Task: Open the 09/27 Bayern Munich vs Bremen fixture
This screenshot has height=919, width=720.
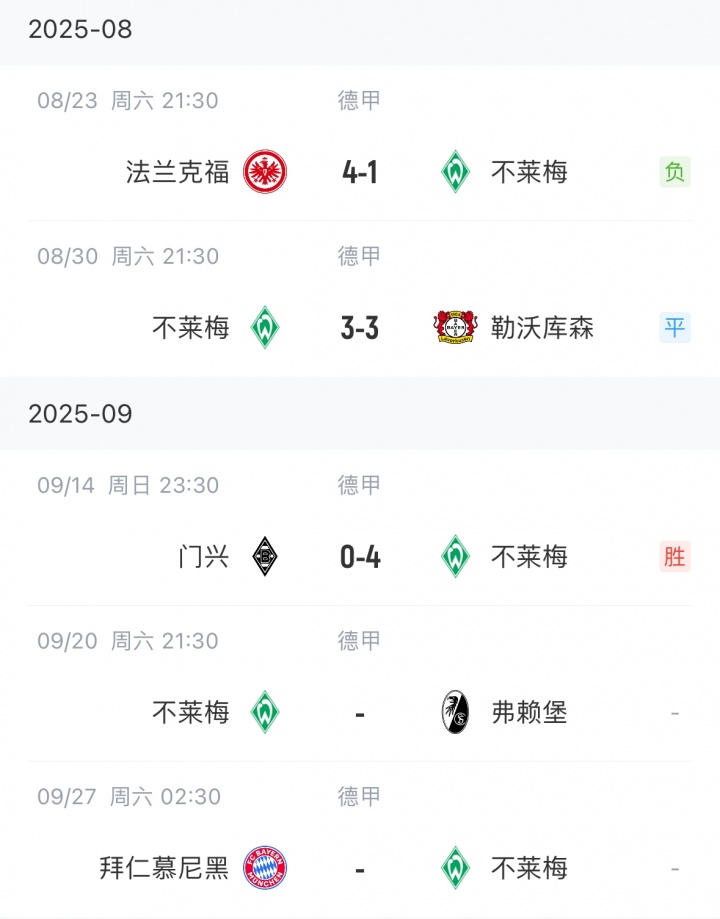Action: 359,868
